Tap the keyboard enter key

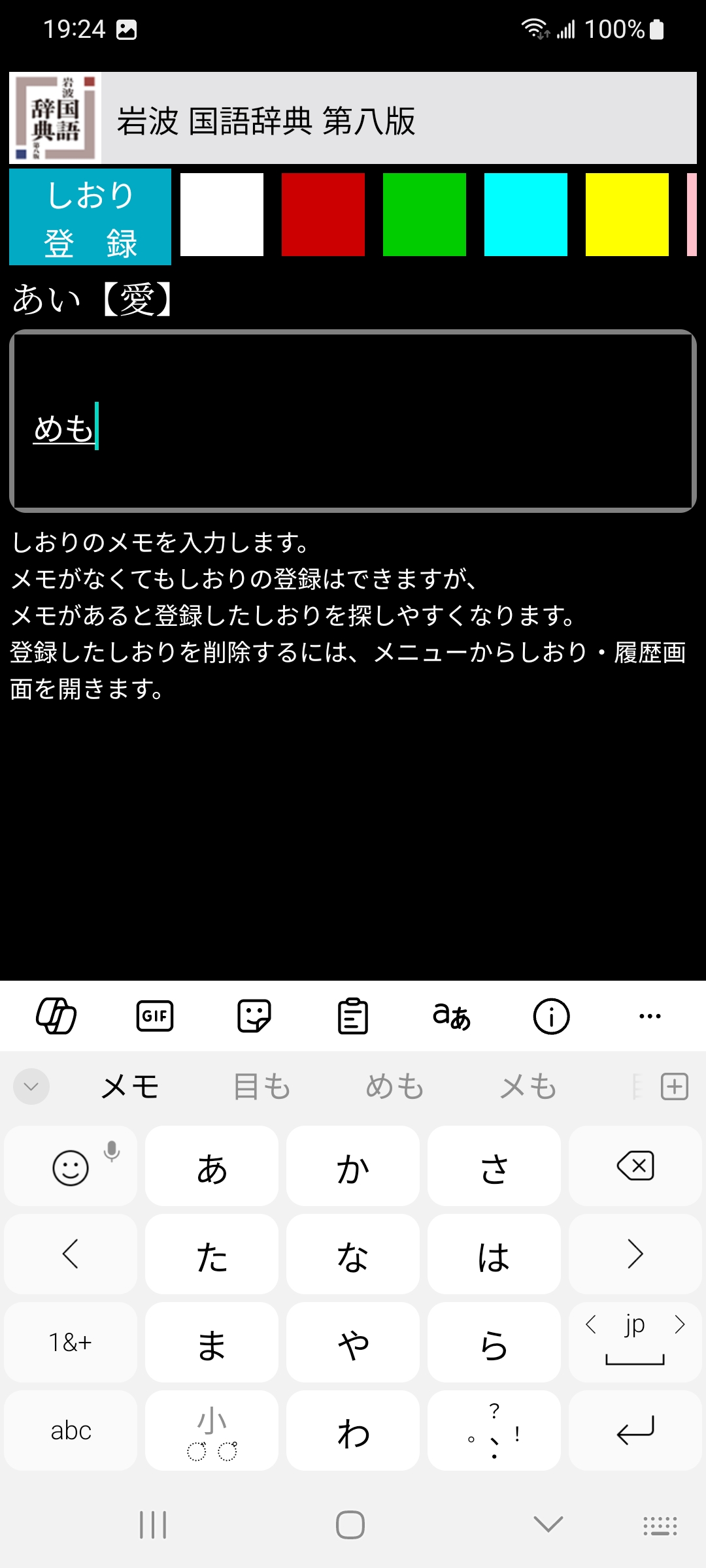point(635,1431)
